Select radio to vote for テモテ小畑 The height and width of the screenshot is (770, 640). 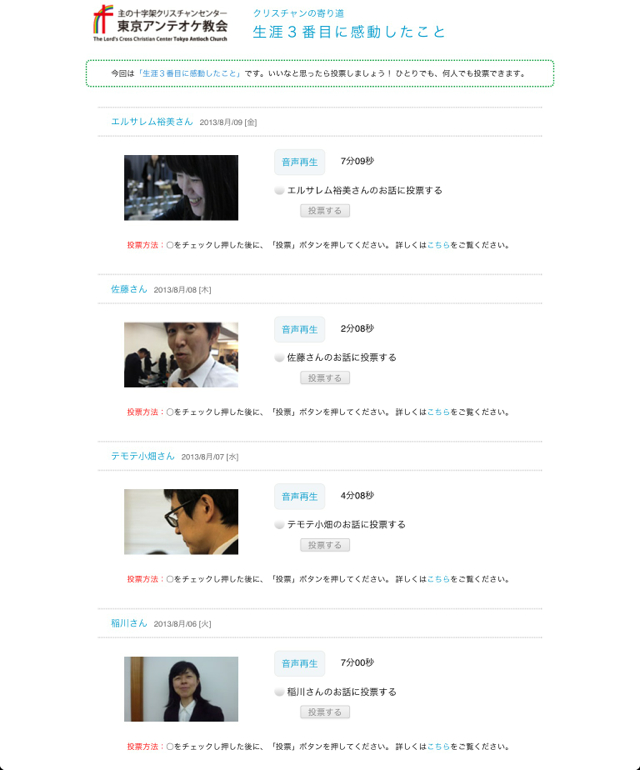(280, 524)
